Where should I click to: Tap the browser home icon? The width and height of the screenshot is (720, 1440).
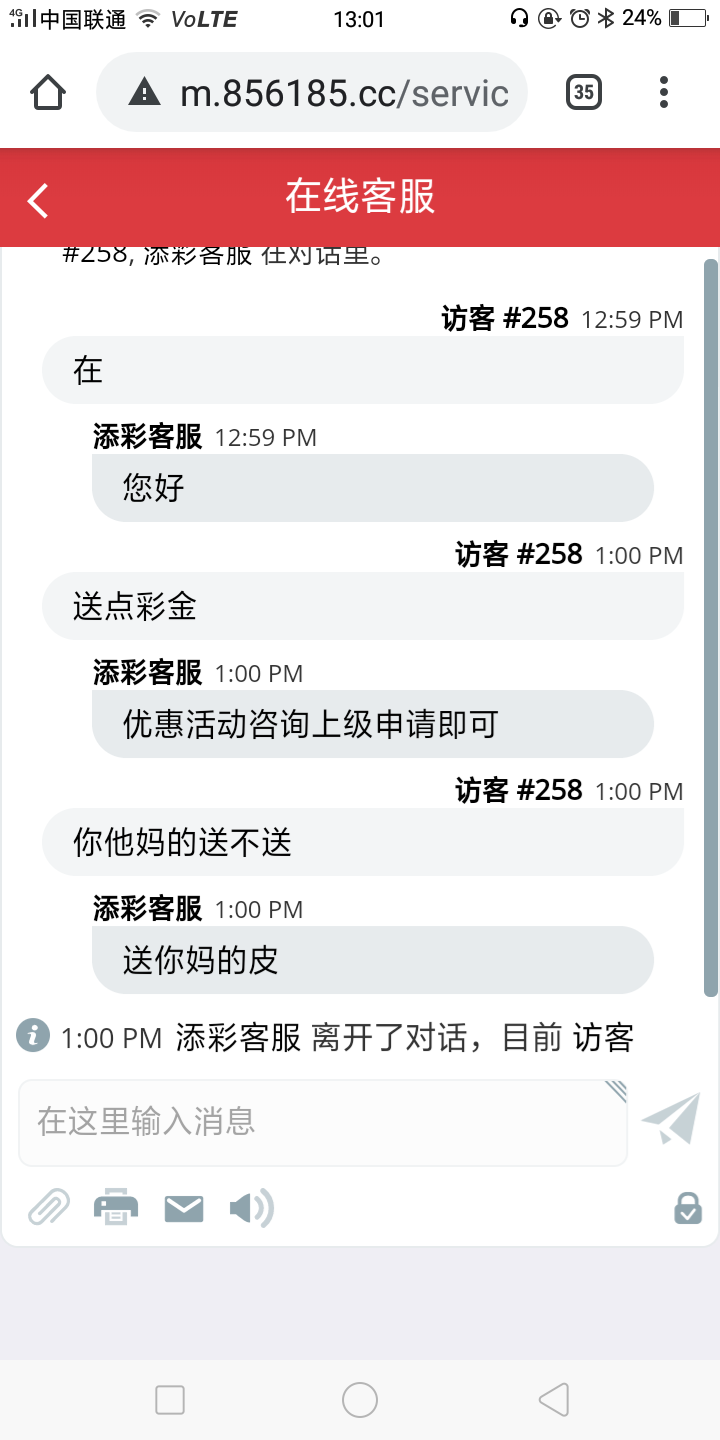pos(47,91)
